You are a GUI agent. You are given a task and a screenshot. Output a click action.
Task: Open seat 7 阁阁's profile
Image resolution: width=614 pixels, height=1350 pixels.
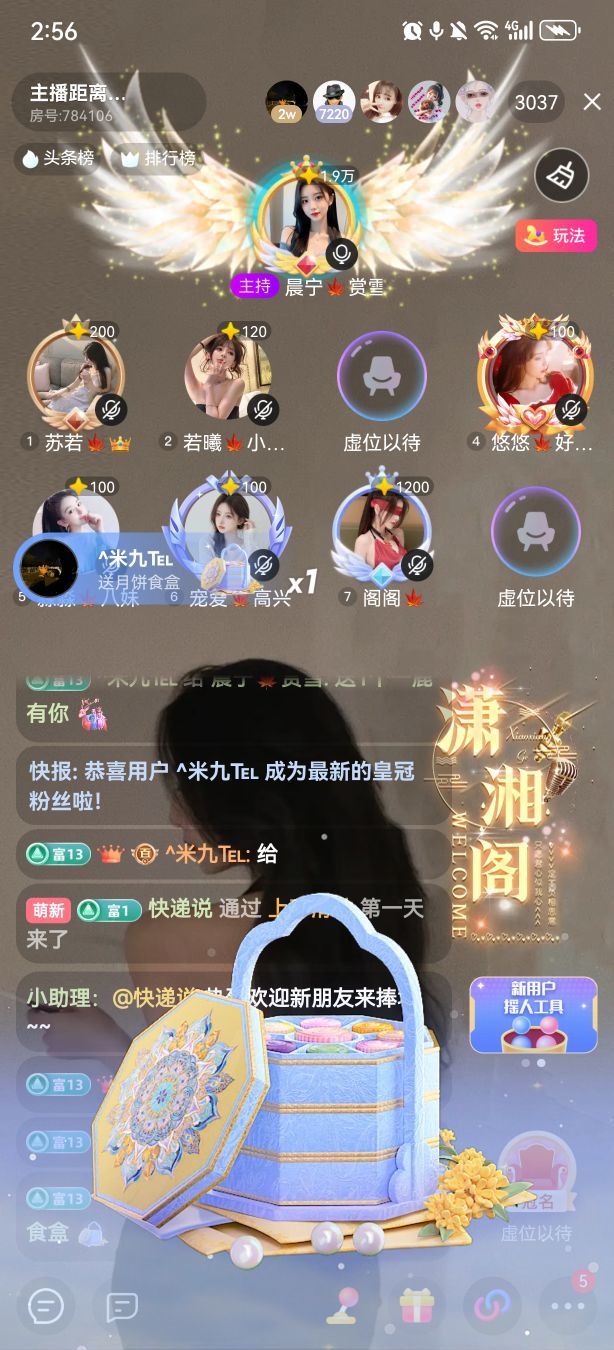[x=382, y=532]
